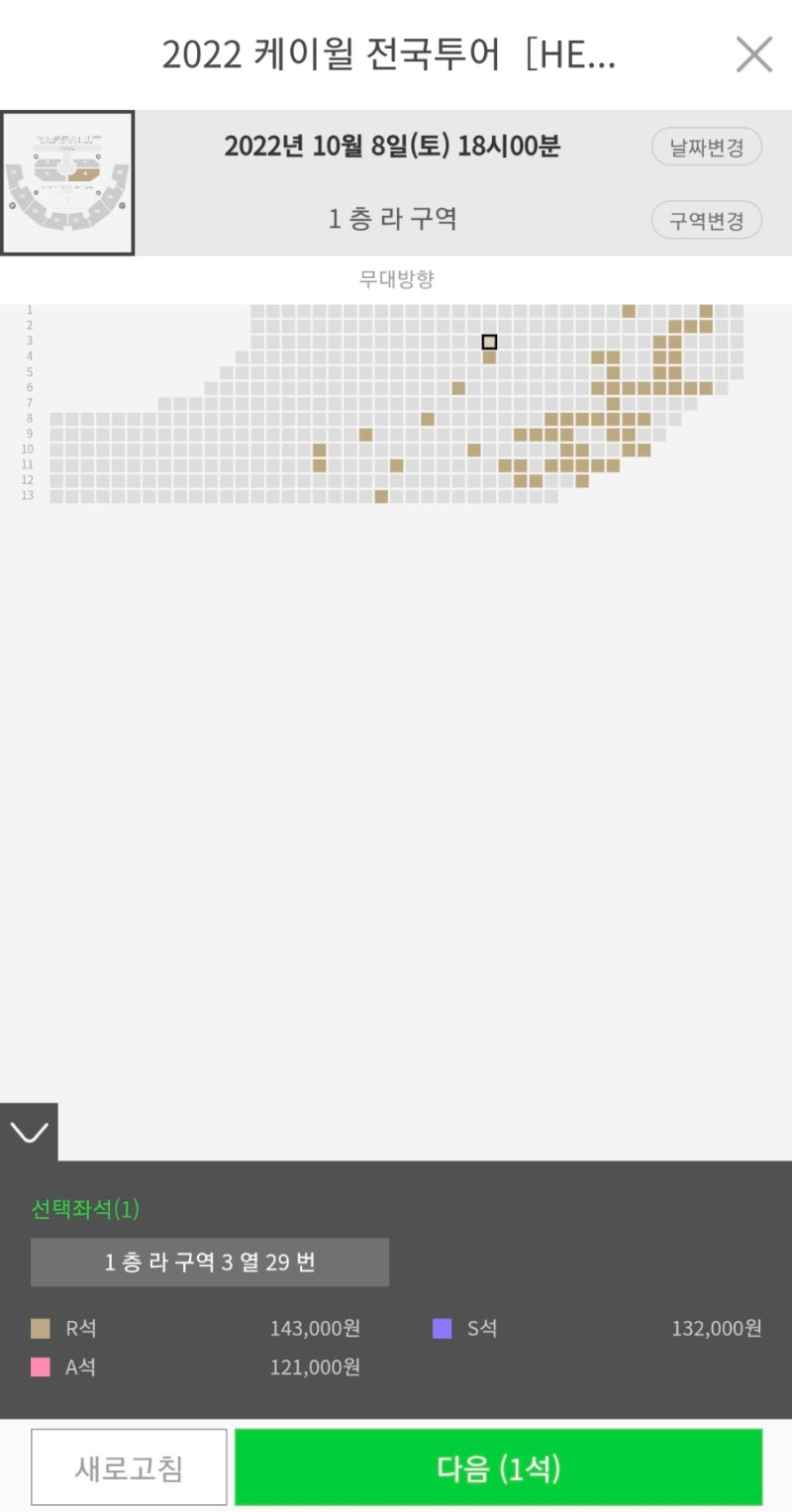This screenshot has width=792, height=1512.
Task: Tap 새로고침 to refresh seats
Action: pyautogui.click(x=129, y=1467)
